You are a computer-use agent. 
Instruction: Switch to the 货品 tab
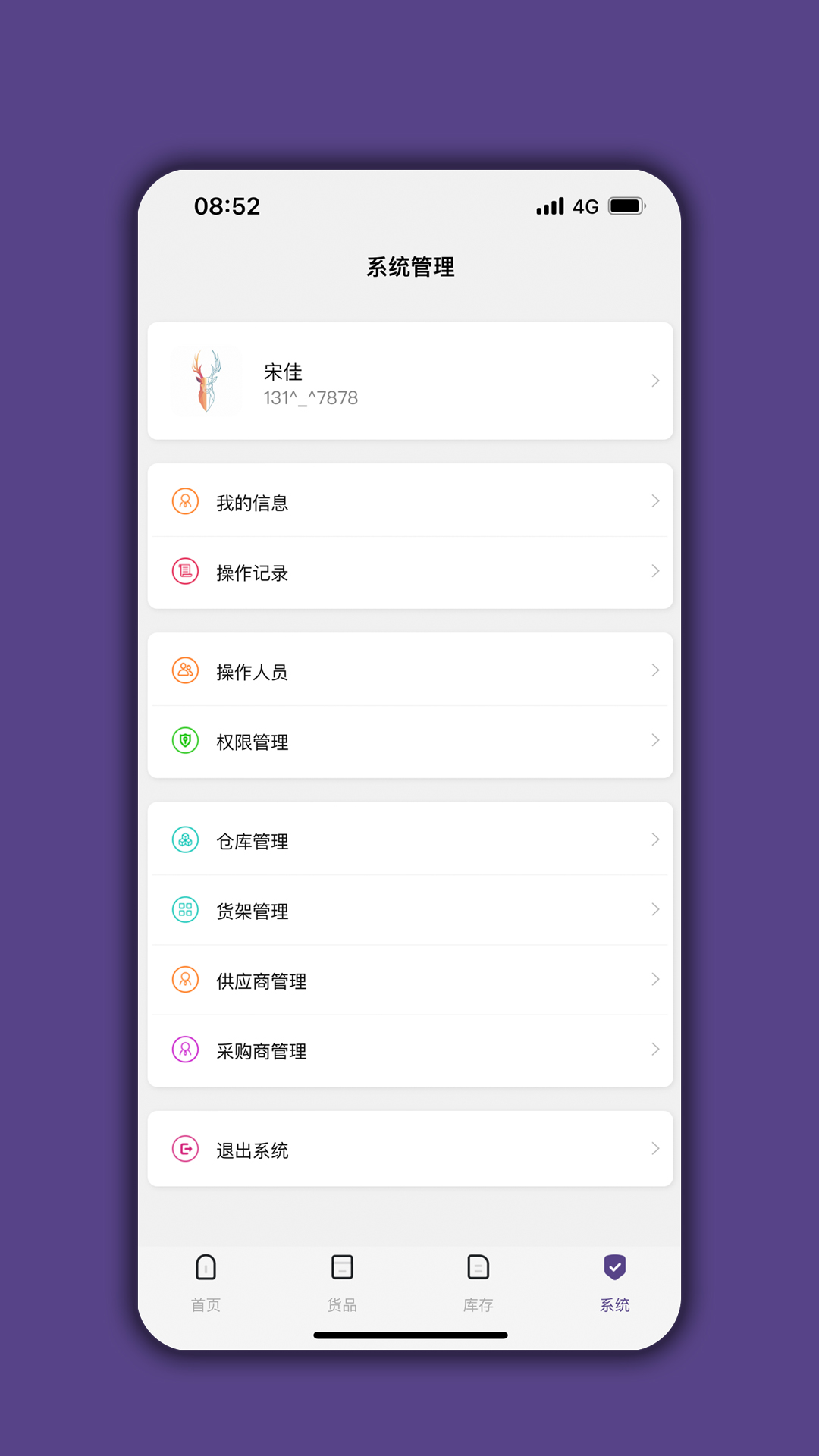tap(342, 1282)
